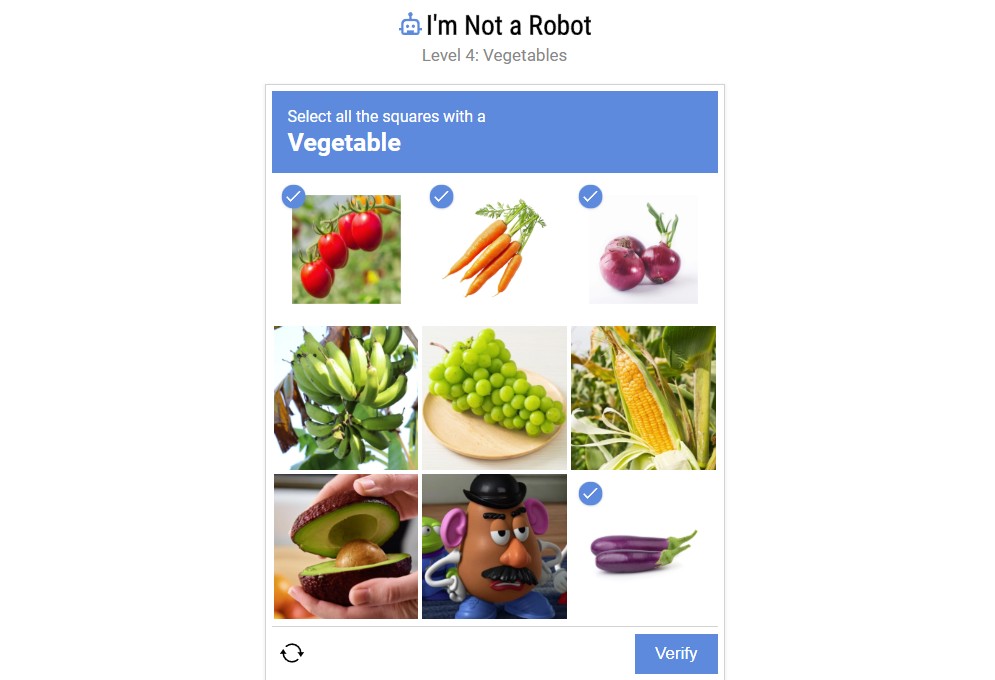
Task: Deselect the carrots tile
Action: pyautogui.click(x=494, y=249)
